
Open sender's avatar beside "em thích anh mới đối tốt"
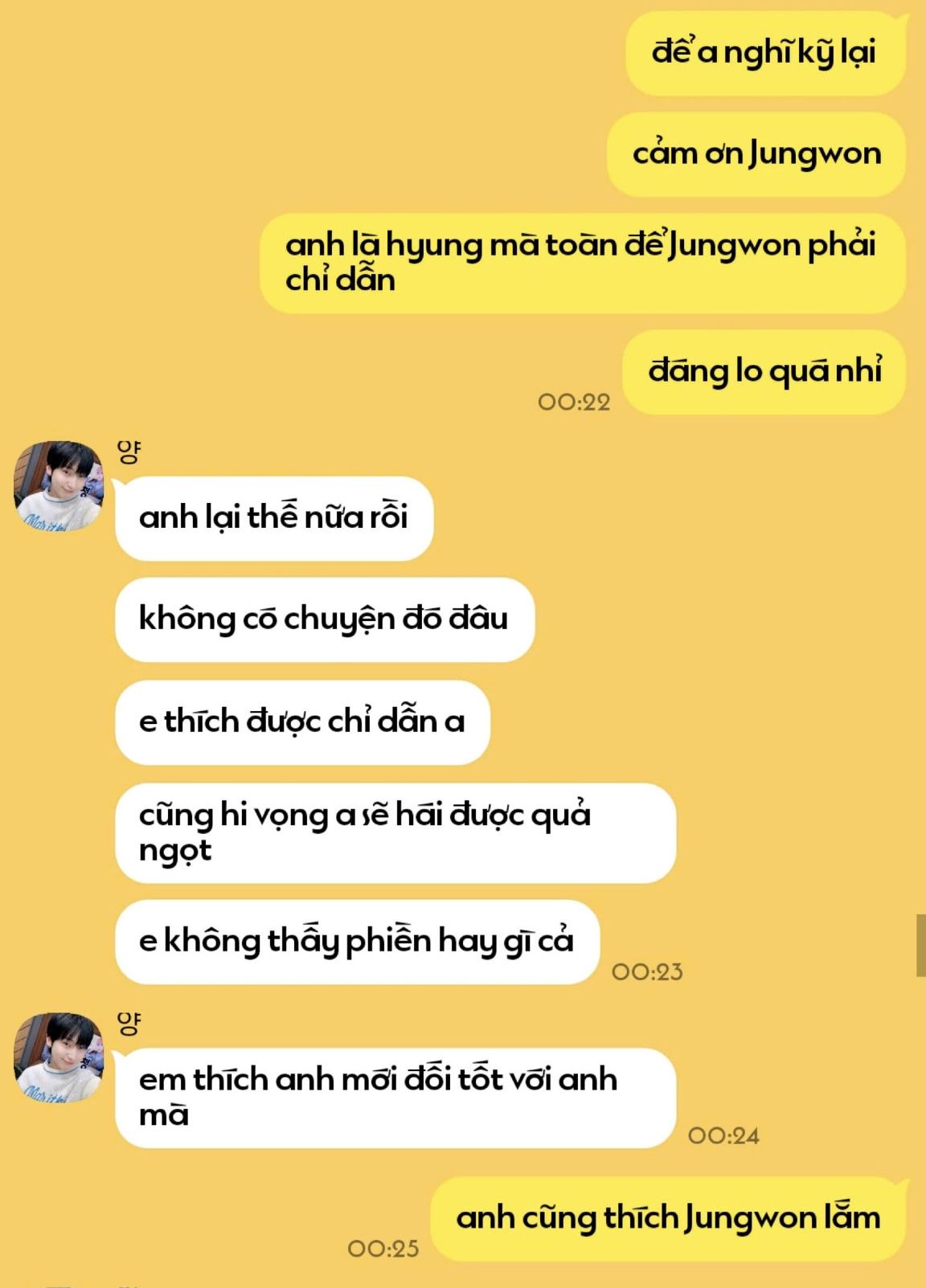59,1057
